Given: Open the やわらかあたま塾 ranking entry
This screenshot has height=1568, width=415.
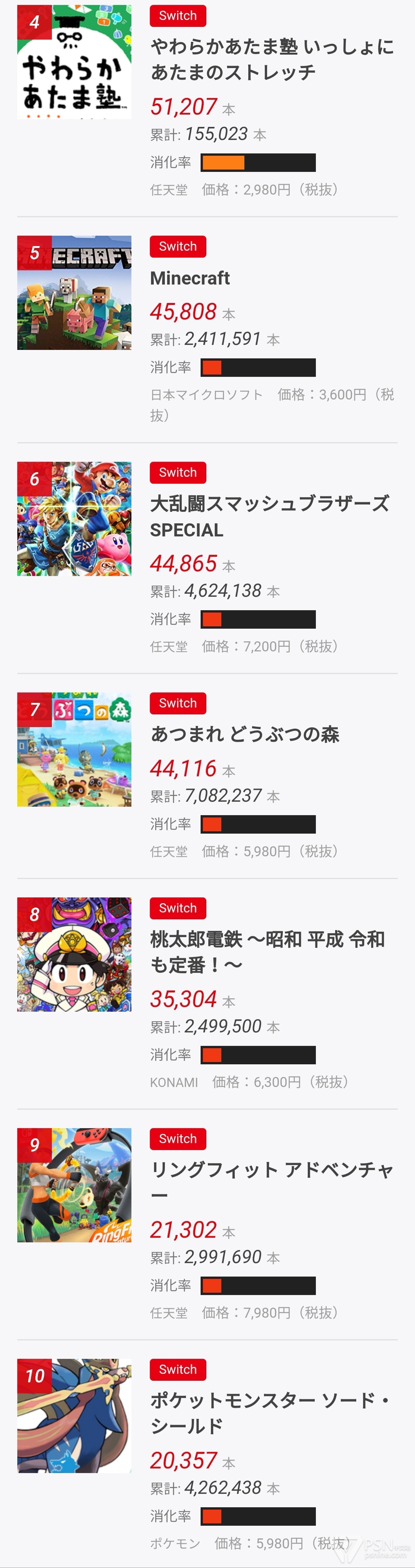Looking at the screenshot, I should point(272,60).
